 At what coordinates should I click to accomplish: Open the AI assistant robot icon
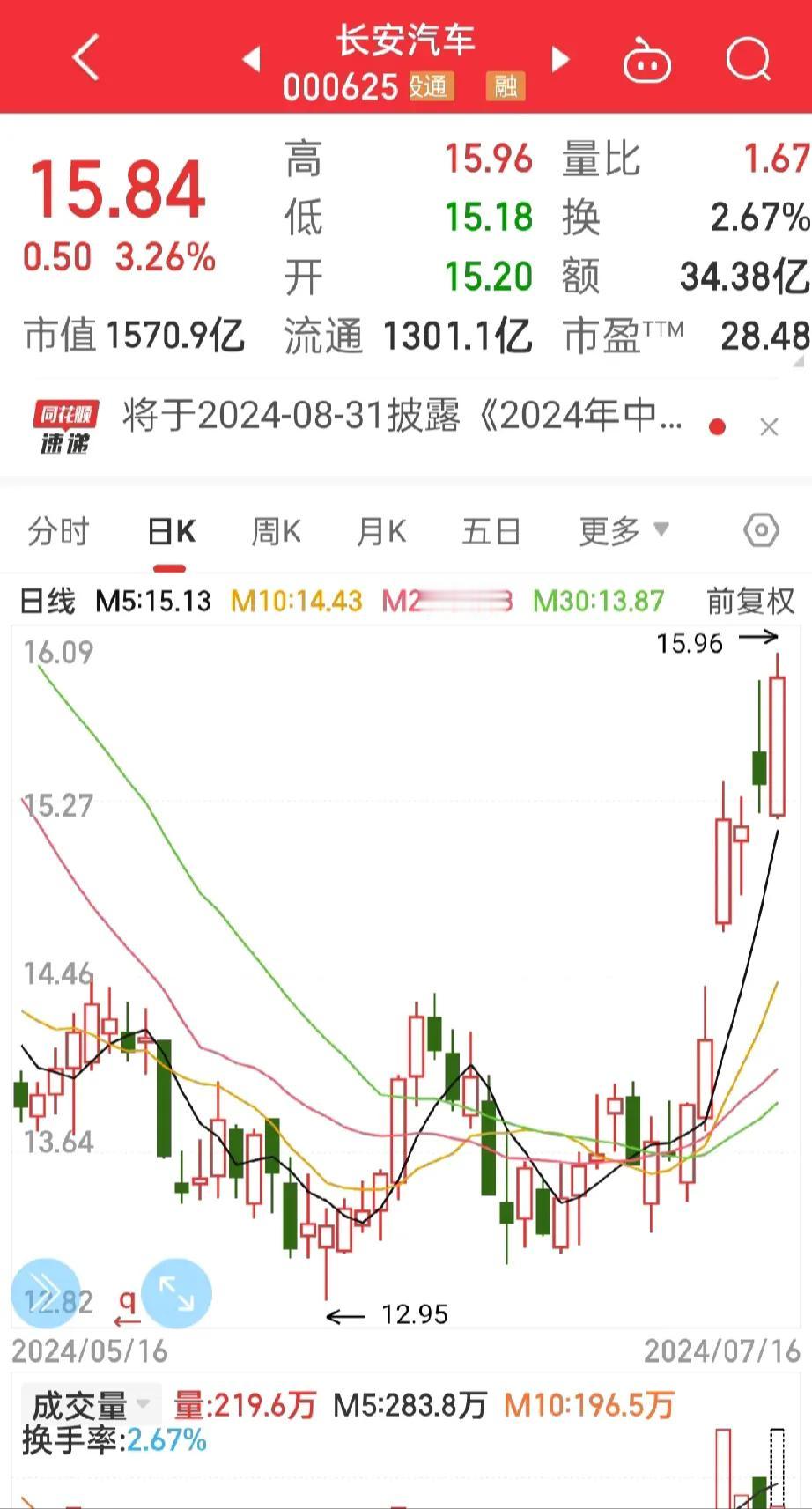pos(647,60)
